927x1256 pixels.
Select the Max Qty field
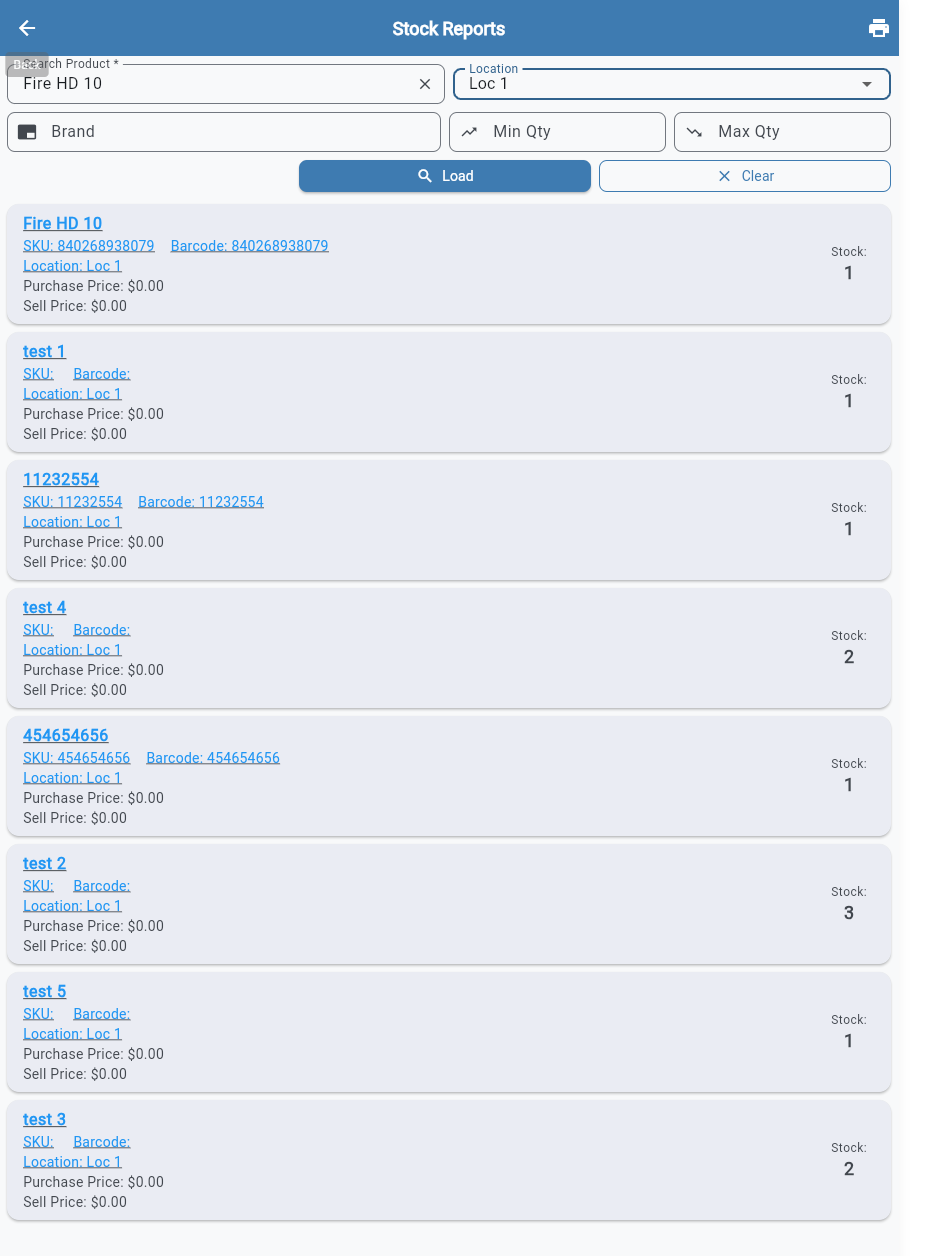click(x=795, y=132)
